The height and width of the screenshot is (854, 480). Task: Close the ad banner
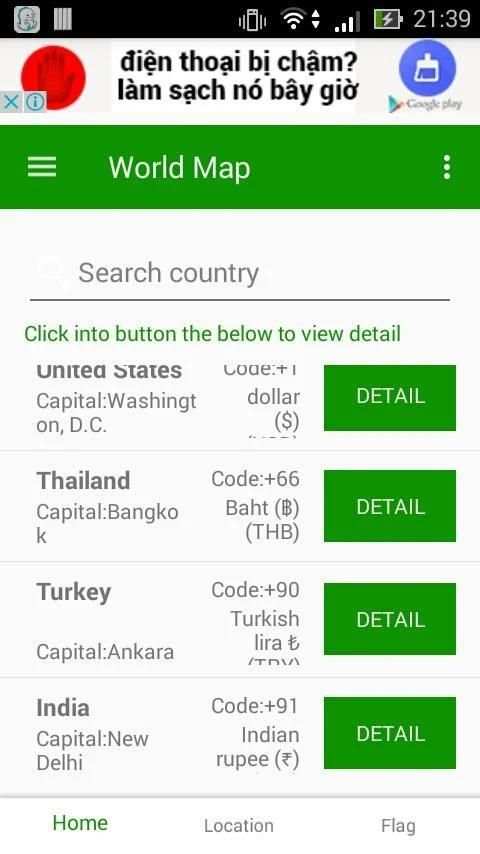11,102
